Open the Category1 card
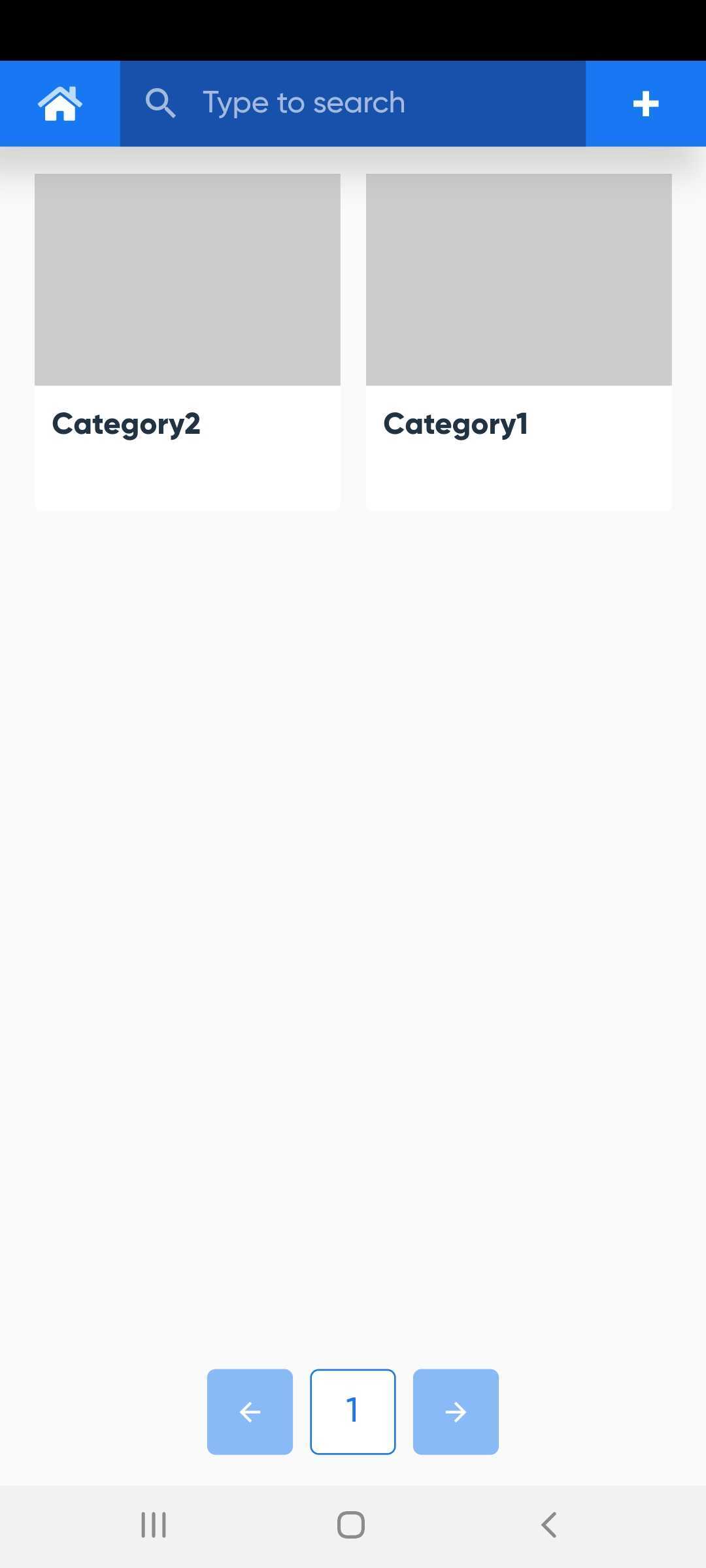The image size is (706, 1568). (x=519, y=341)
